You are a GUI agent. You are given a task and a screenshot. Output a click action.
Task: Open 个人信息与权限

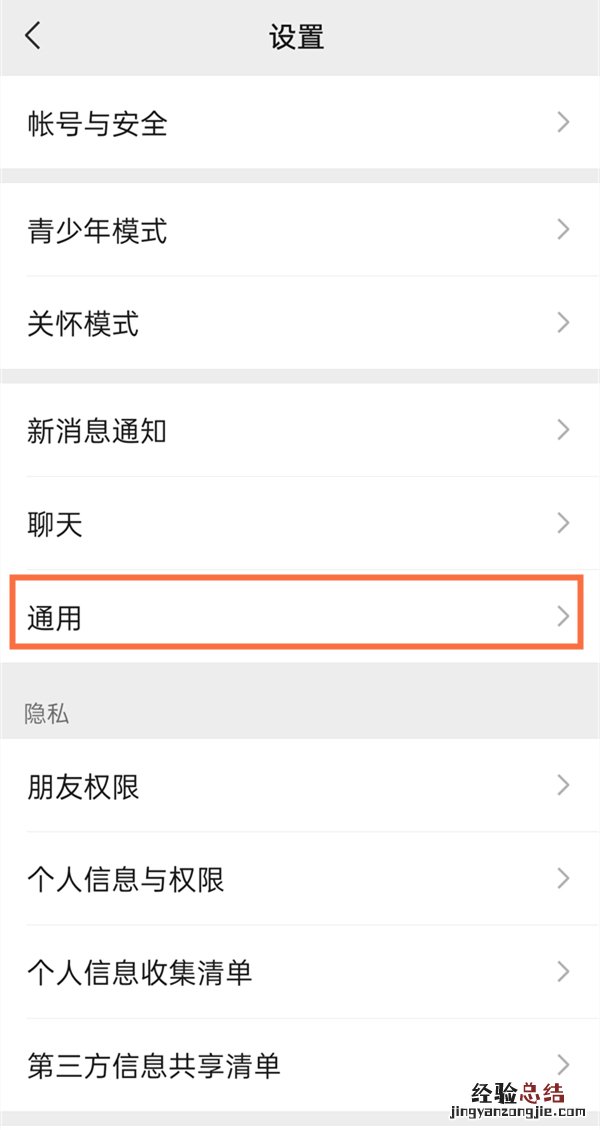coord(300,879)
